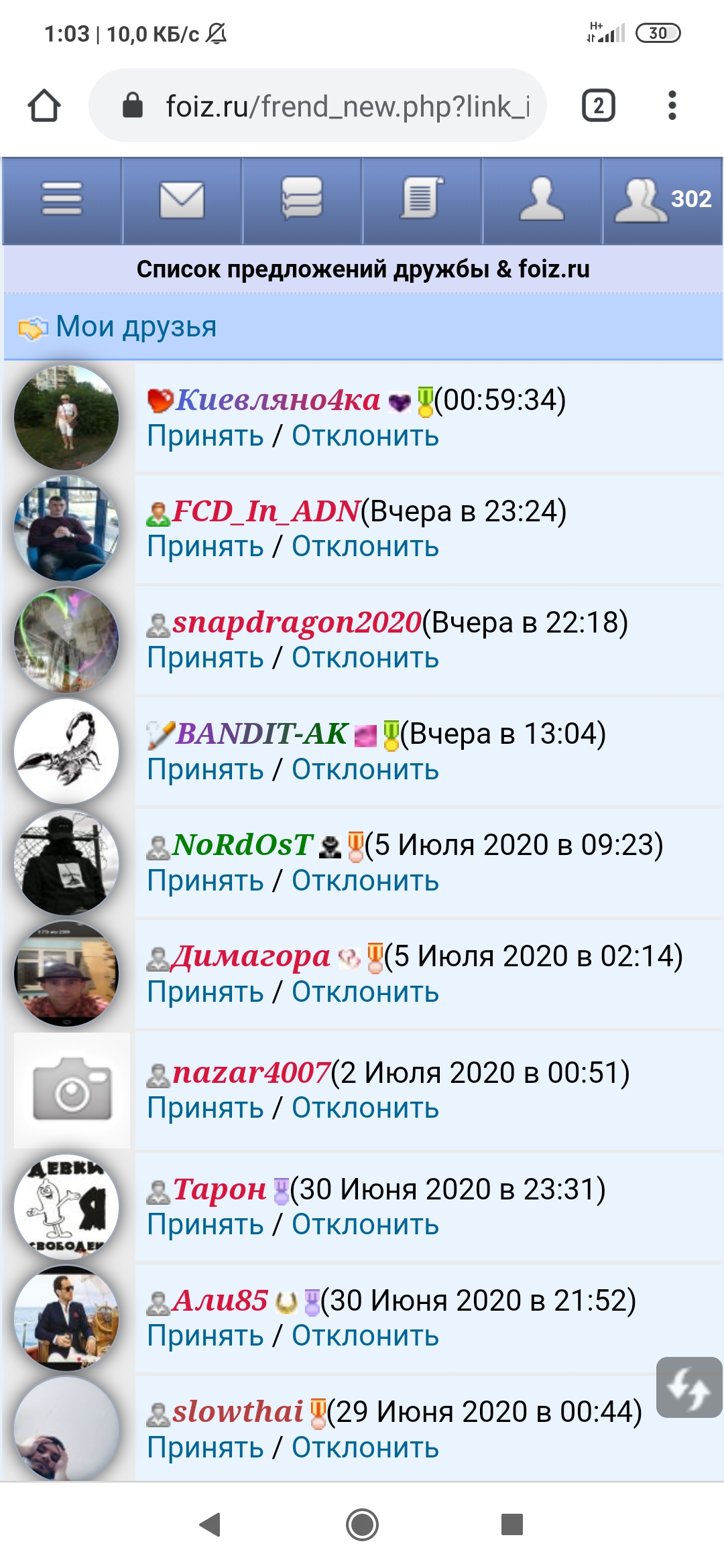
Task: Accept BANDIT-AK's friend request
Action: point(205,770)
